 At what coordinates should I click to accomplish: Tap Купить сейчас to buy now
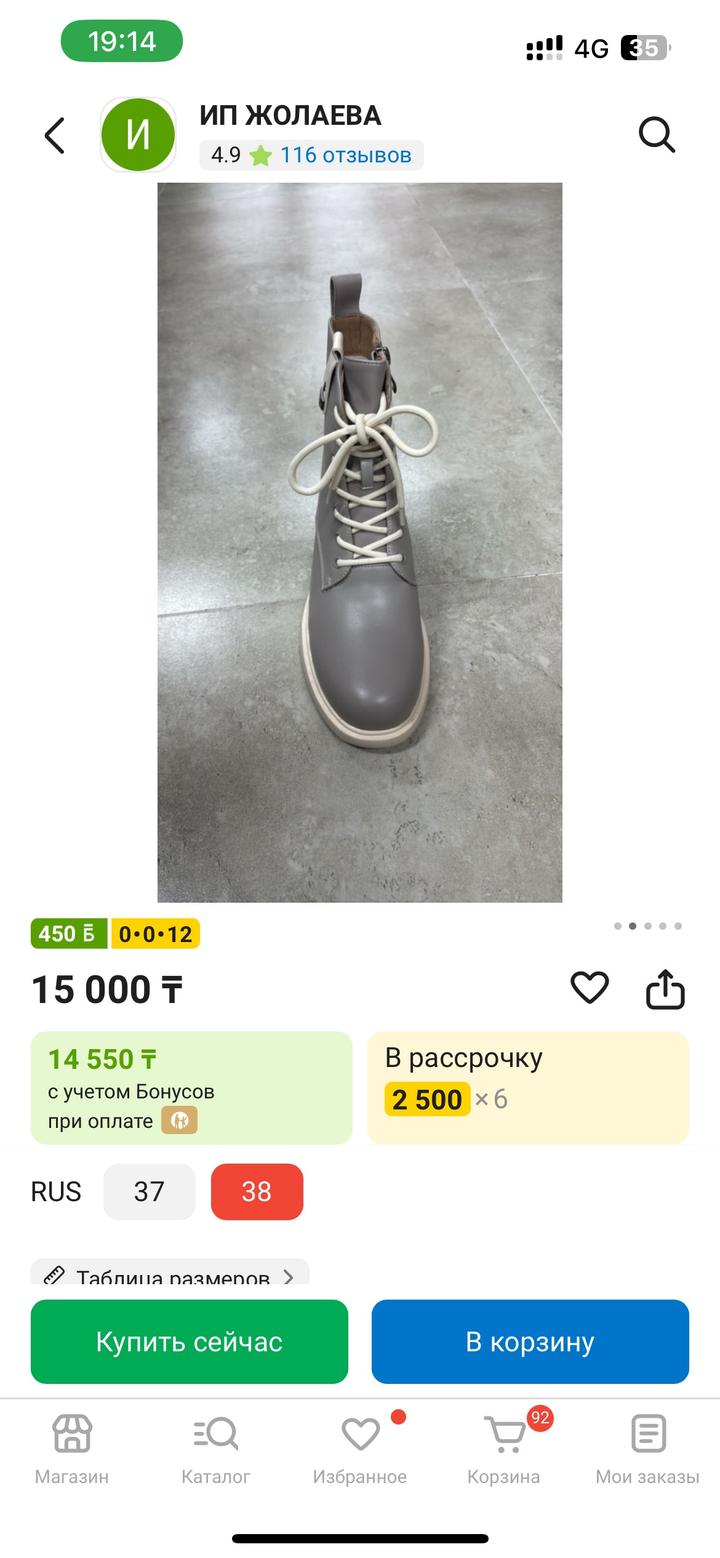[189, 1341]
